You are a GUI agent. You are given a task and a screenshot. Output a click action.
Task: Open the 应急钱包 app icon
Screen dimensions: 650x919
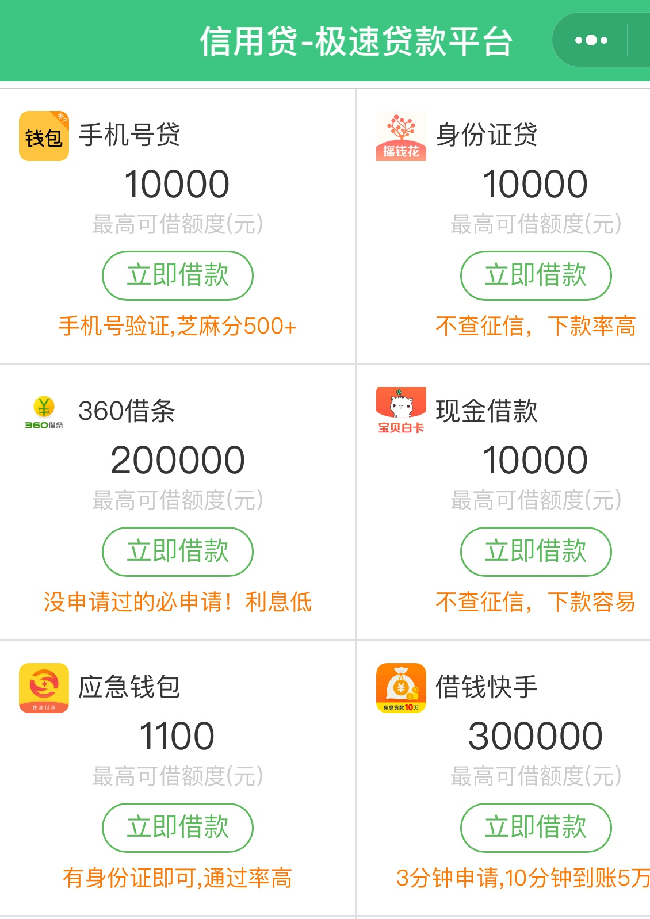click(44, 688)
